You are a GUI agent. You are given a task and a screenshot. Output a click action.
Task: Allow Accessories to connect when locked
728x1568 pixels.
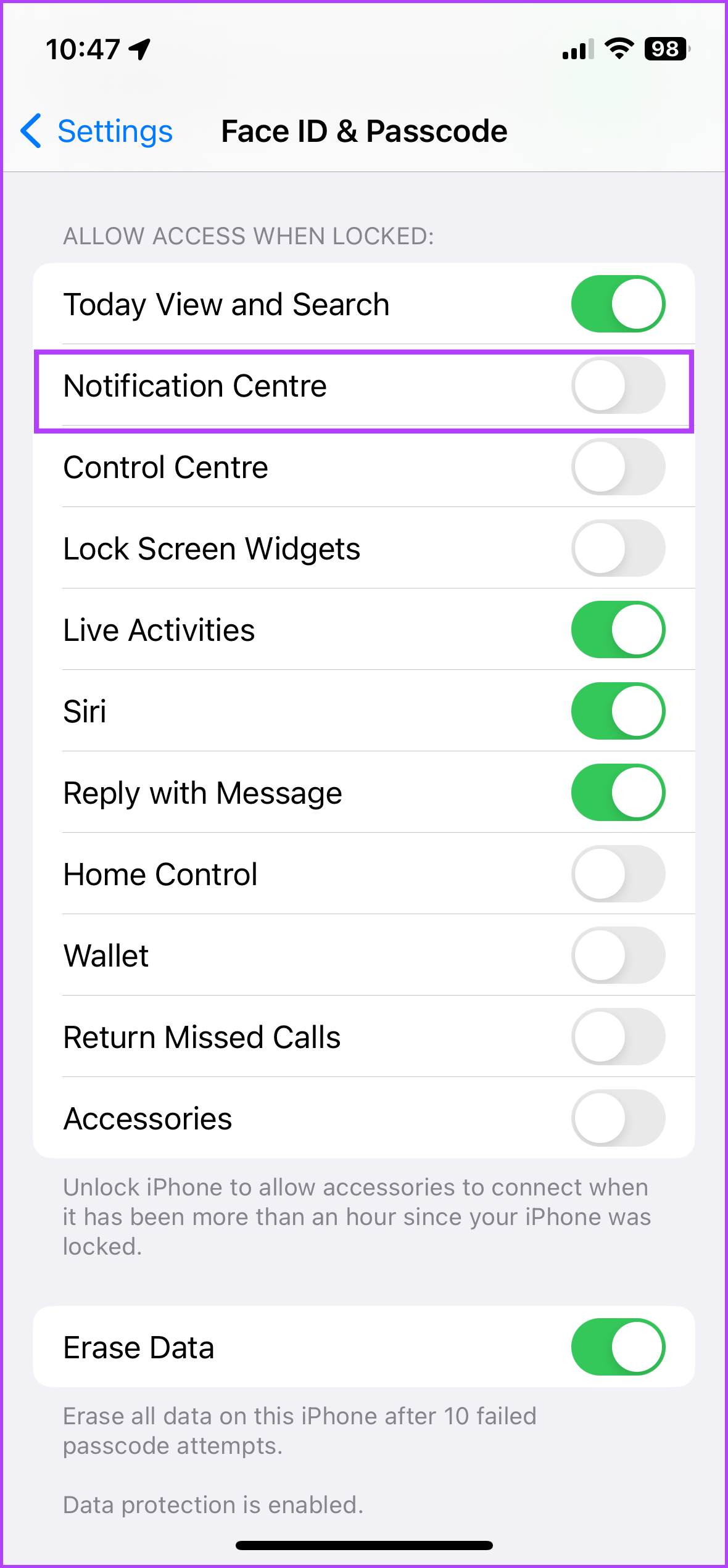click(x=618, y=1118)
